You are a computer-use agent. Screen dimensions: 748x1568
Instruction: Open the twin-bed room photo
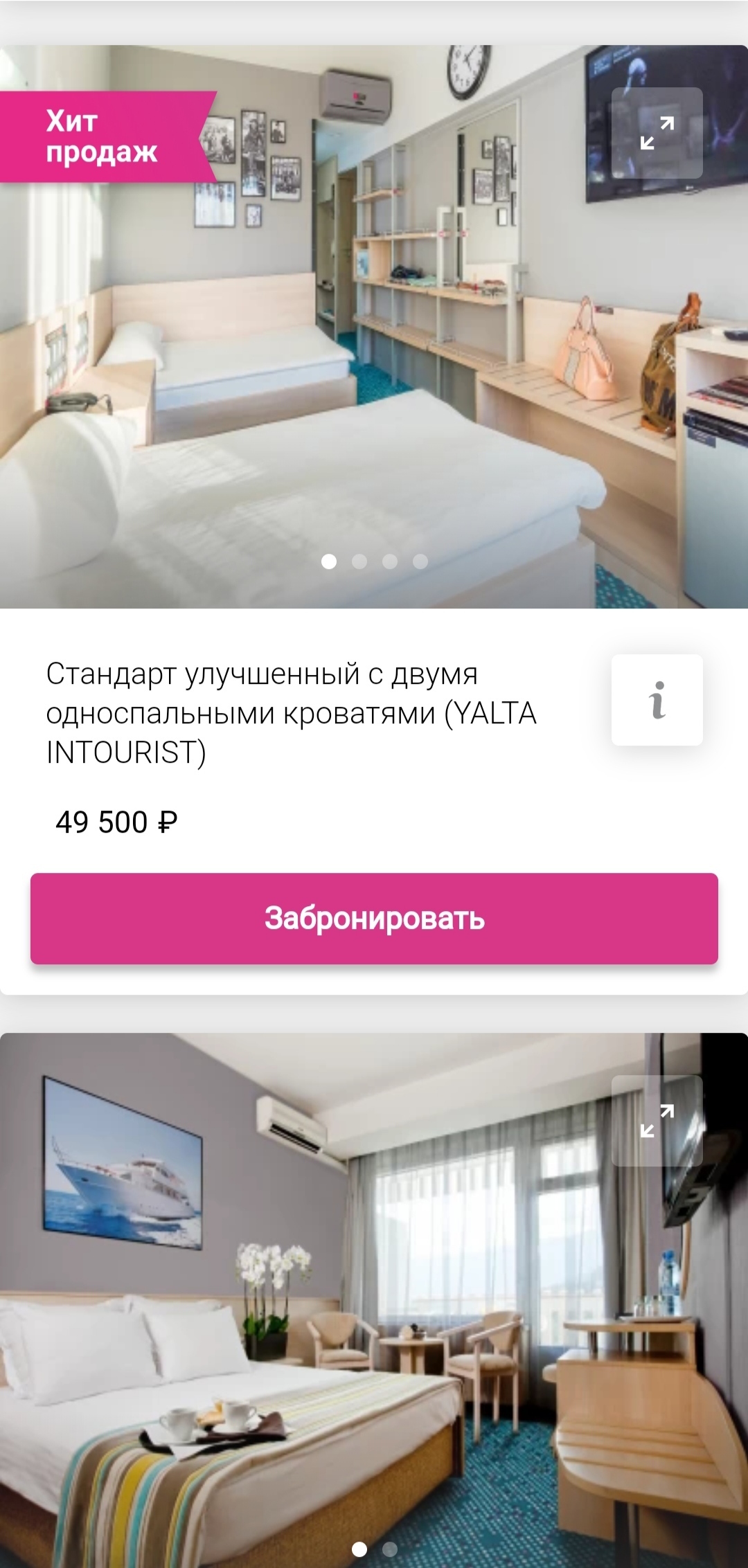coord(374,327)
